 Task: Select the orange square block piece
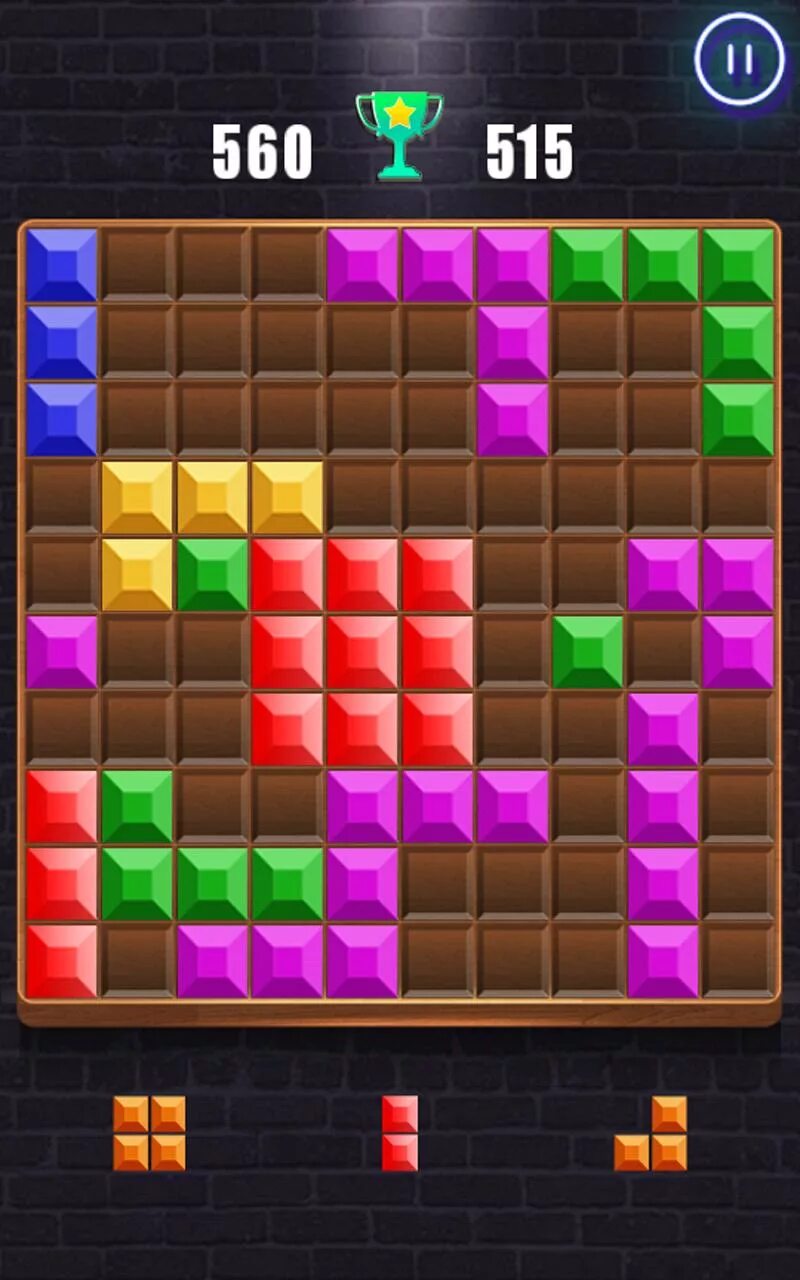[149, 1133]
